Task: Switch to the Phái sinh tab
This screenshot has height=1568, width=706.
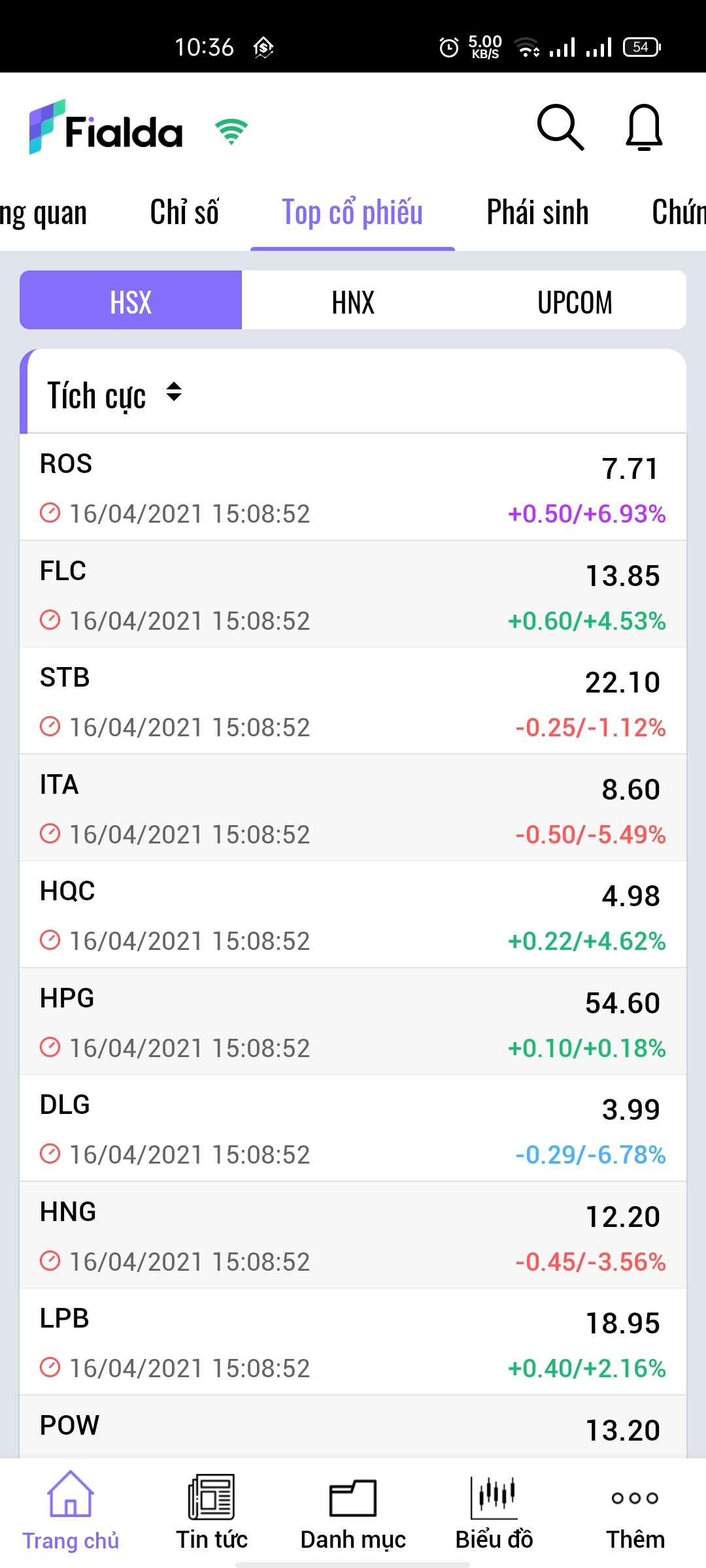Action: [x=537, y=212]
